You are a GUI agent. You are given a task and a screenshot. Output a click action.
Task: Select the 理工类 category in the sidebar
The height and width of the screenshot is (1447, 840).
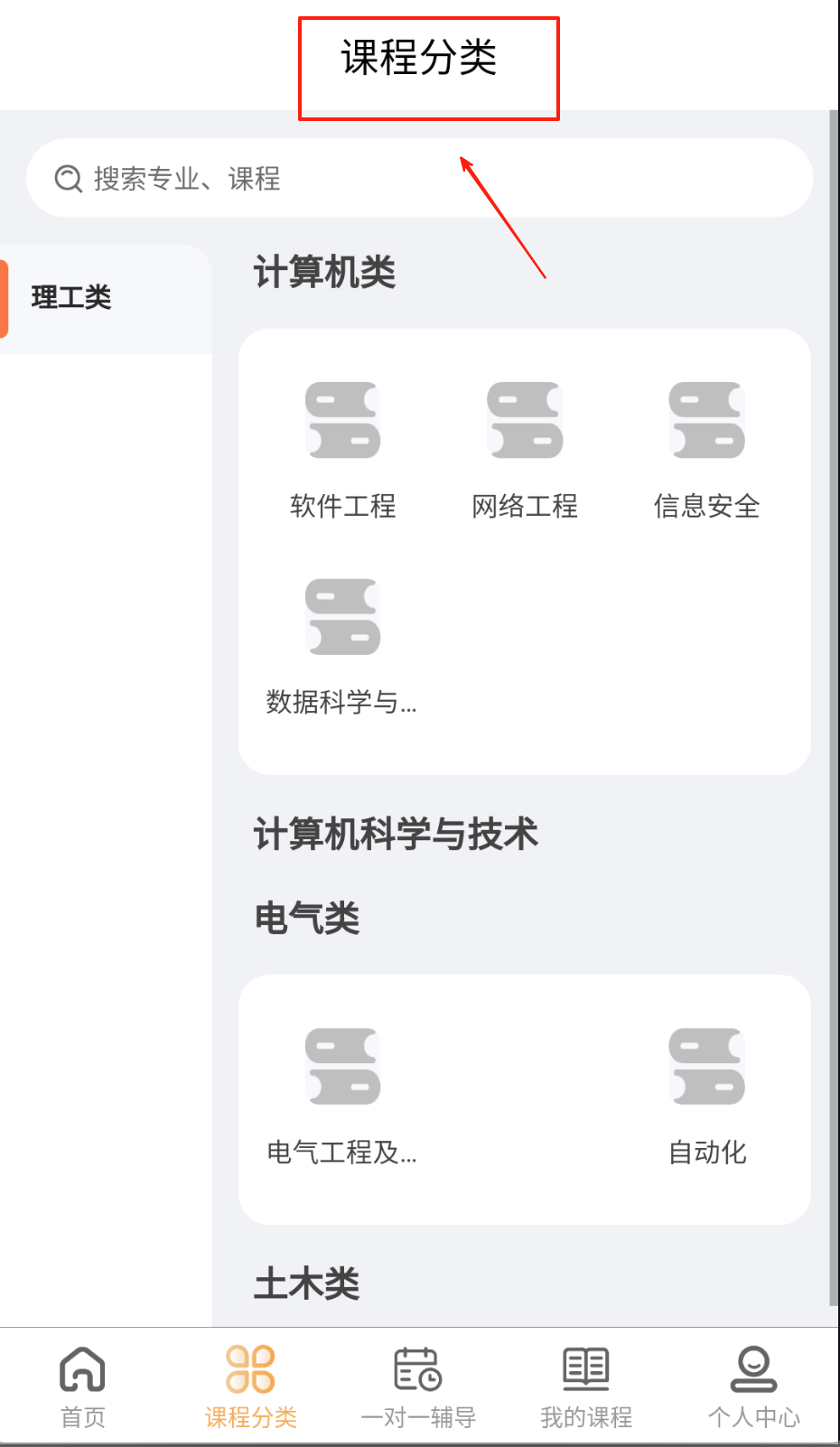pos(104,298)
